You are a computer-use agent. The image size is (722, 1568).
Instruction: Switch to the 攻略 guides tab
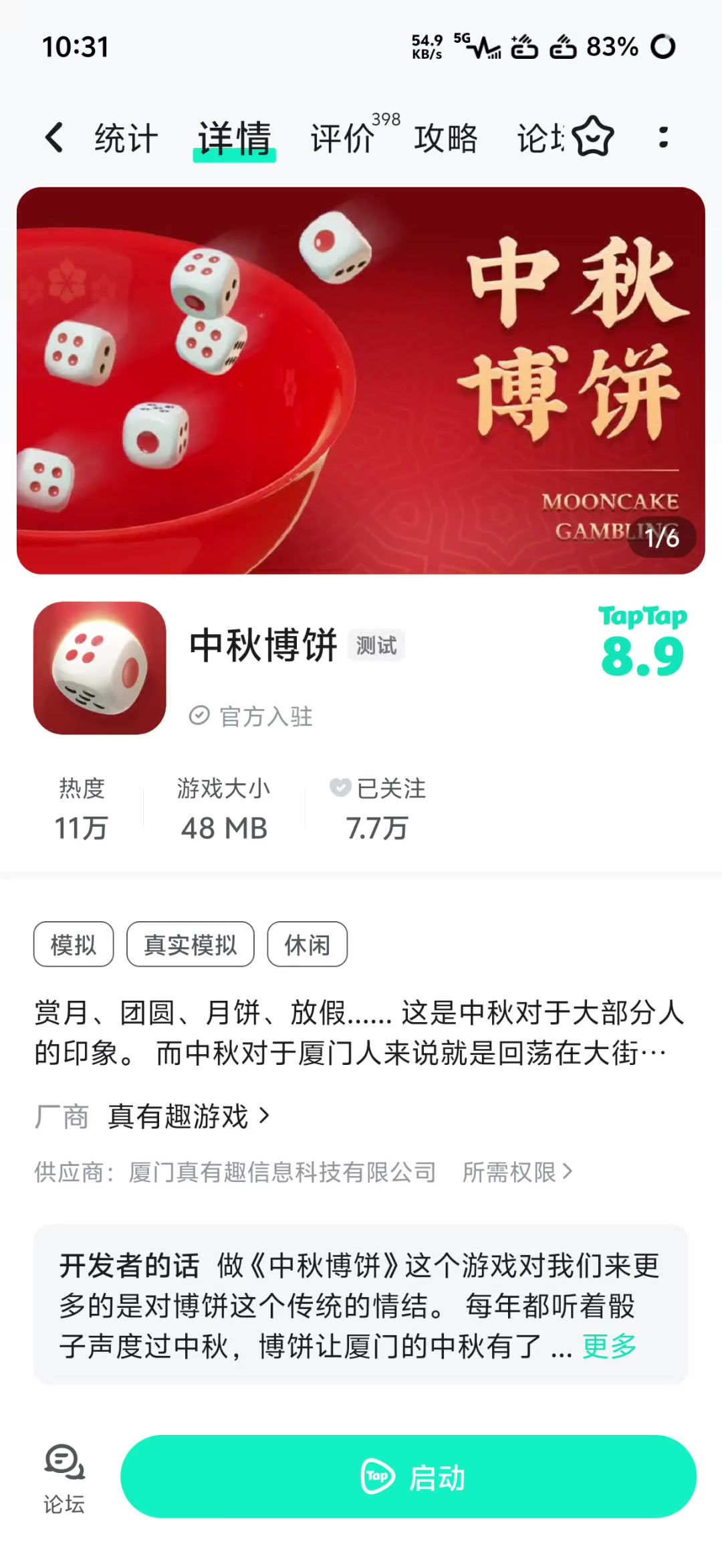point(445,138)
